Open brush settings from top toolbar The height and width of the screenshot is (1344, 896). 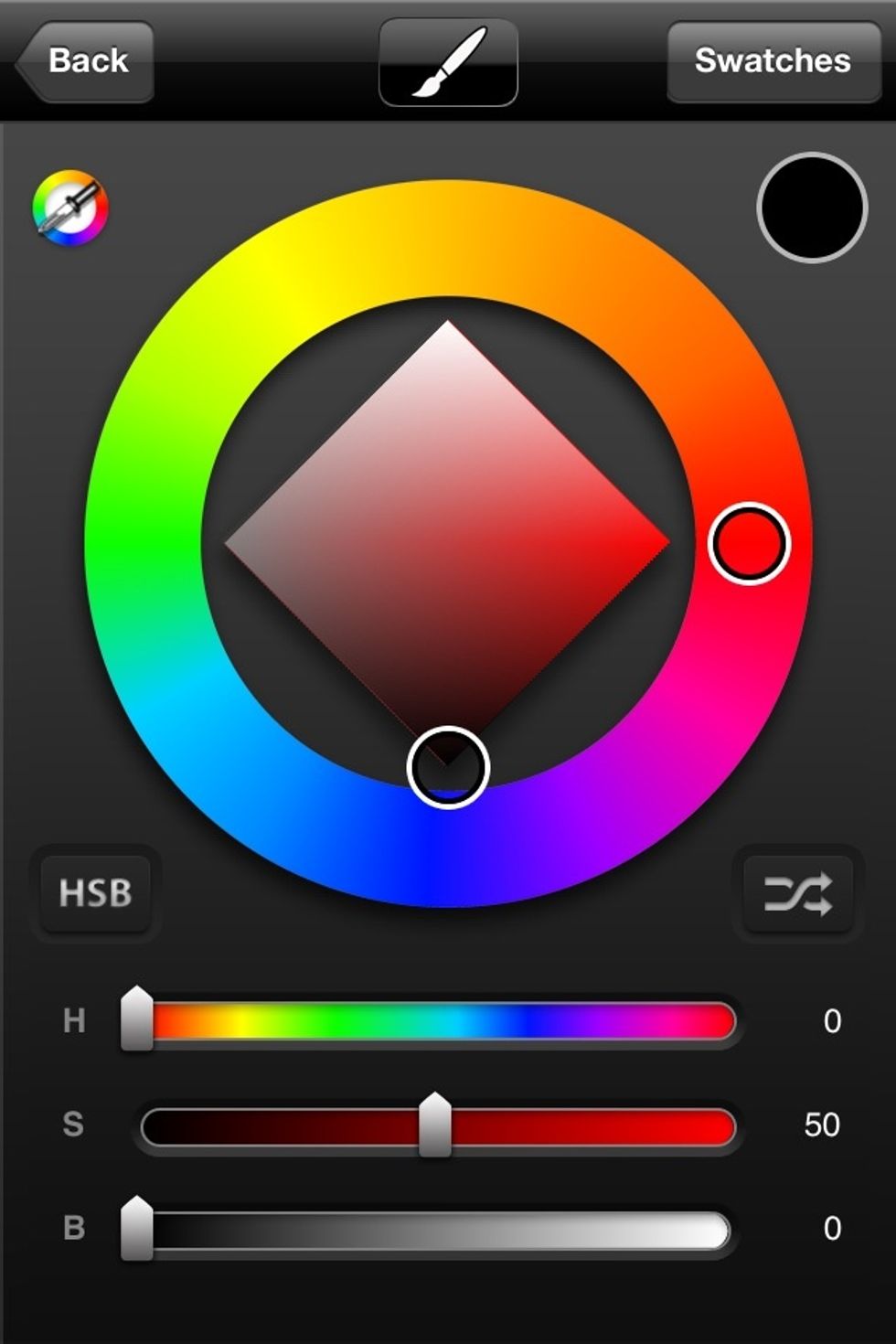click(x=447, y=62)
